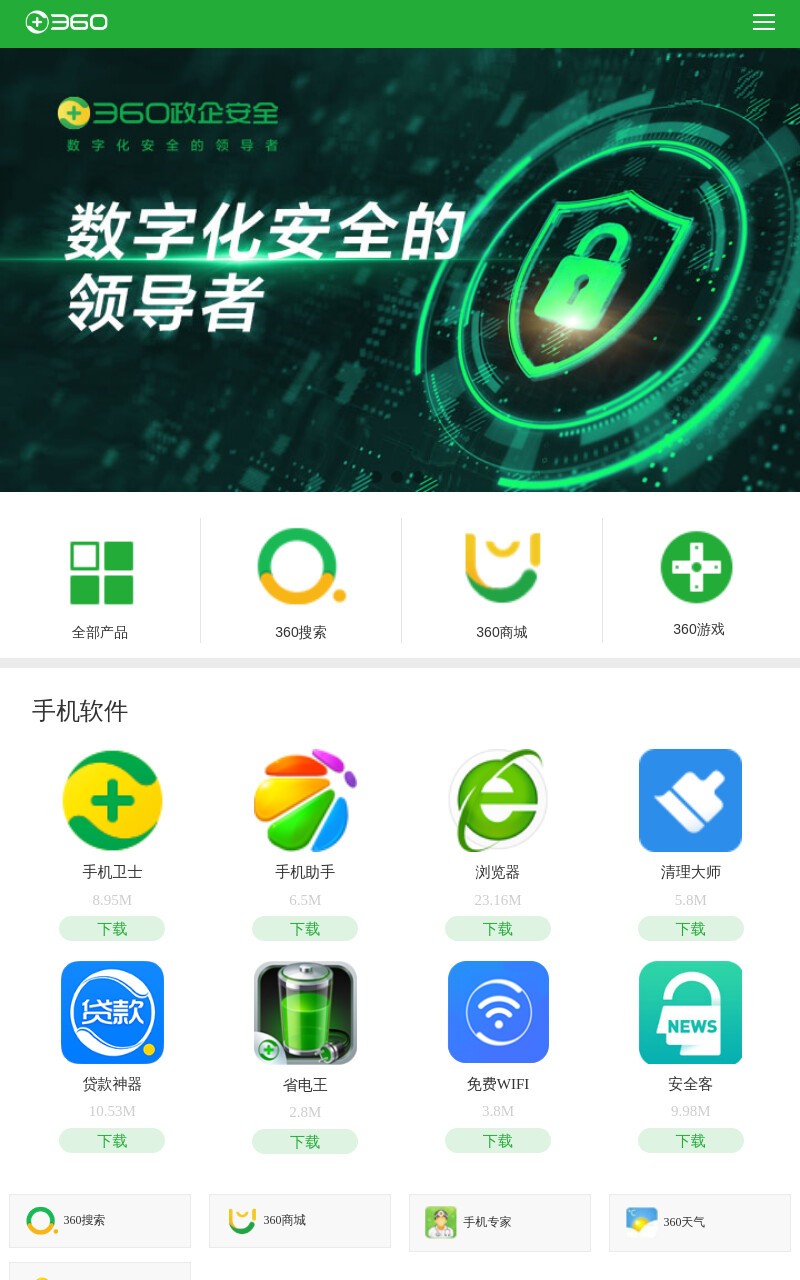The height and width of the screenshot is (1280, 800).
Task: Open the 360政企安全 banner
Action: click(x=400, y=270)
